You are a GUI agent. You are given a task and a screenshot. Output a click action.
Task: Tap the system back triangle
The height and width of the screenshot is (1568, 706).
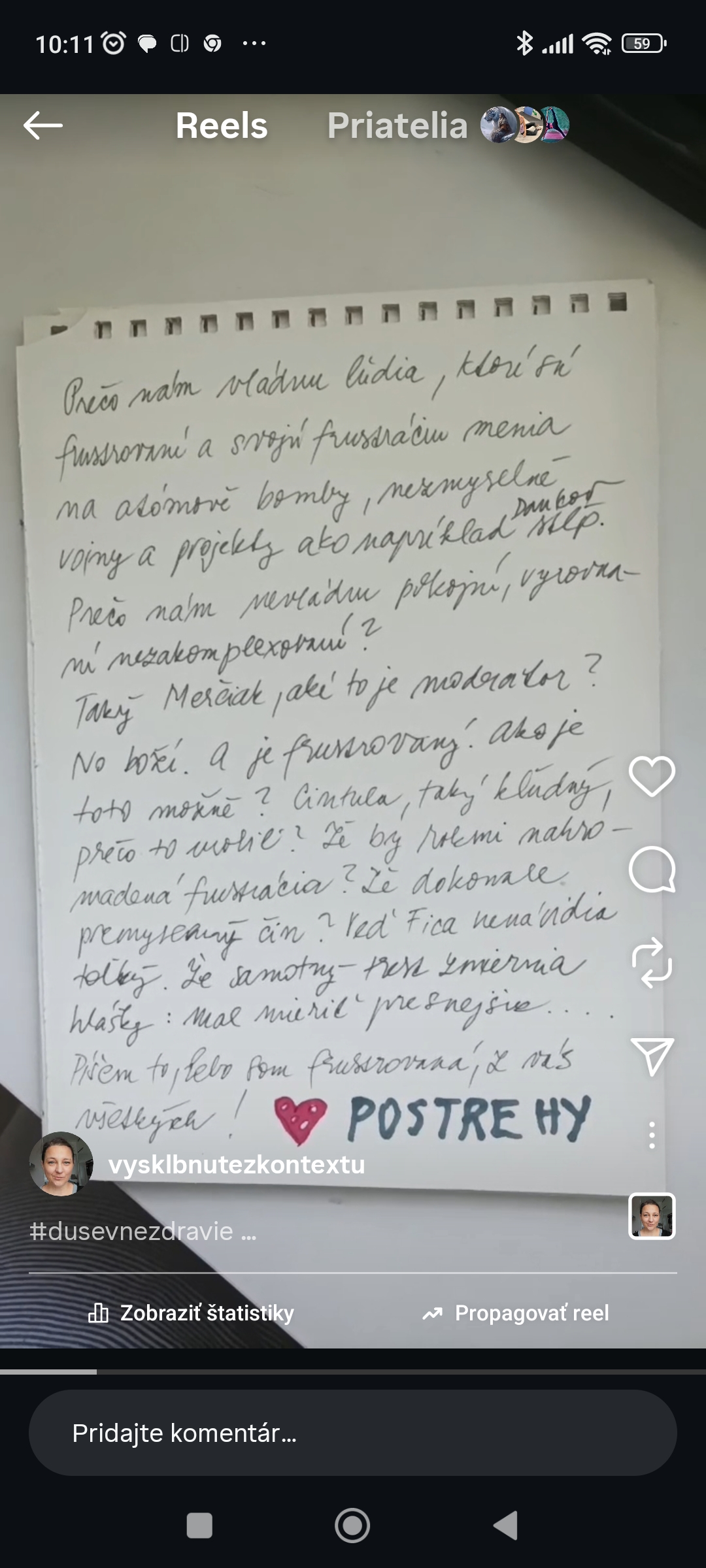click(x=505, y=1526)
